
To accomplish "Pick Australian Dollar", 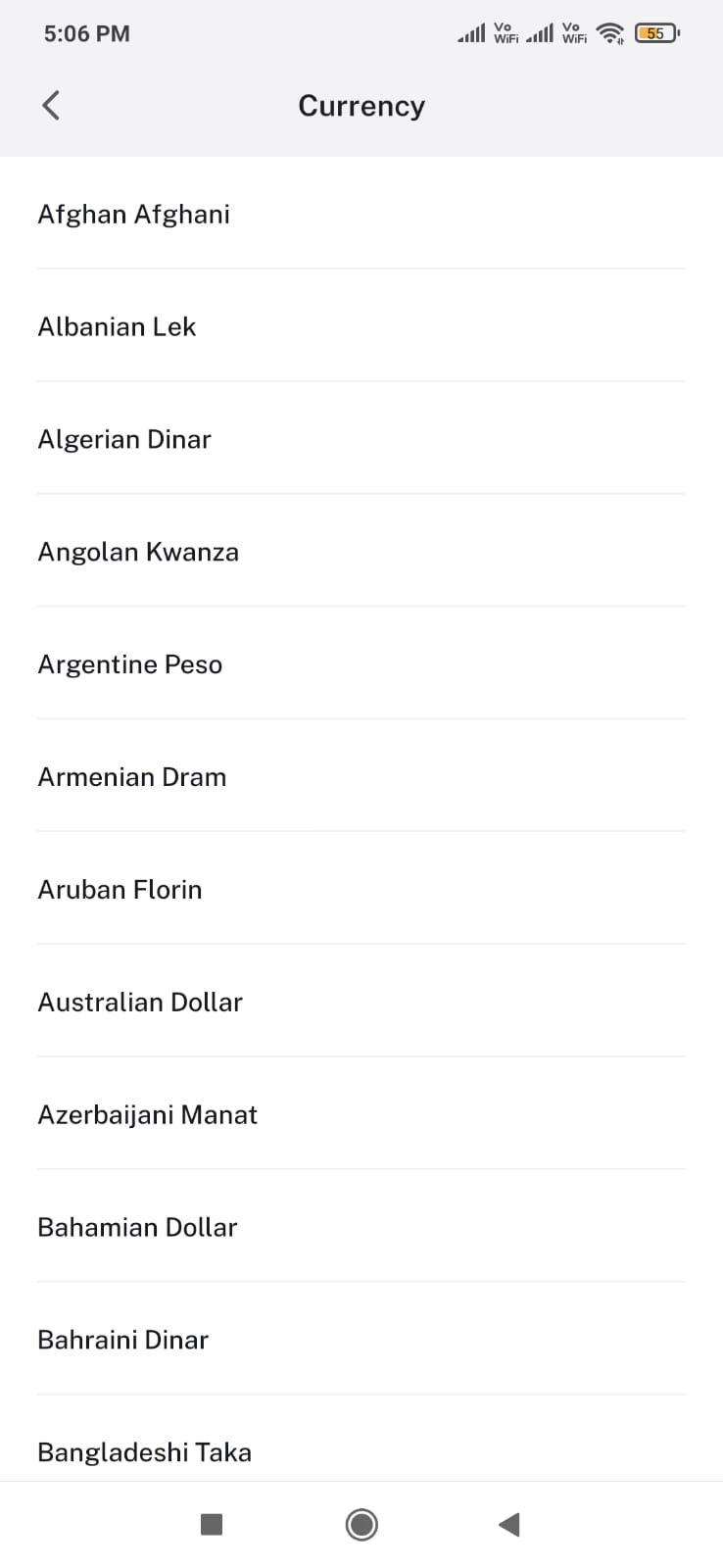I will pos(140,1003).
